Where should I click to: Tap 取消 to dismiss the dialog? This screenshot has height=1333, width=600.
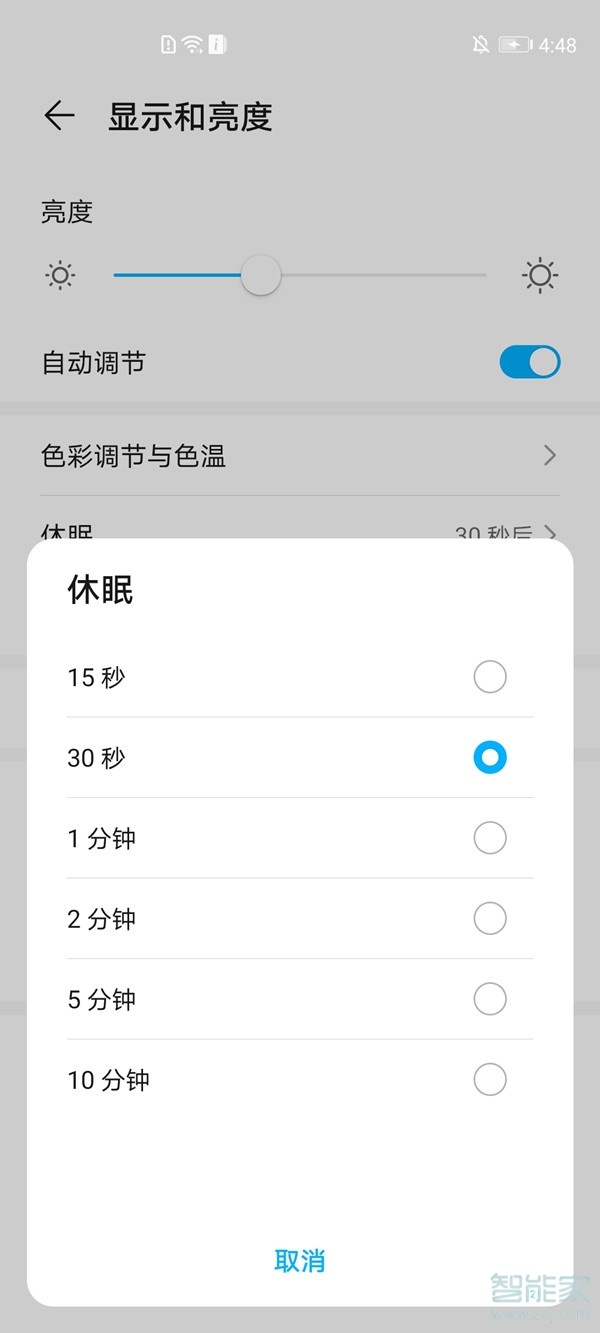[300, 1261]
